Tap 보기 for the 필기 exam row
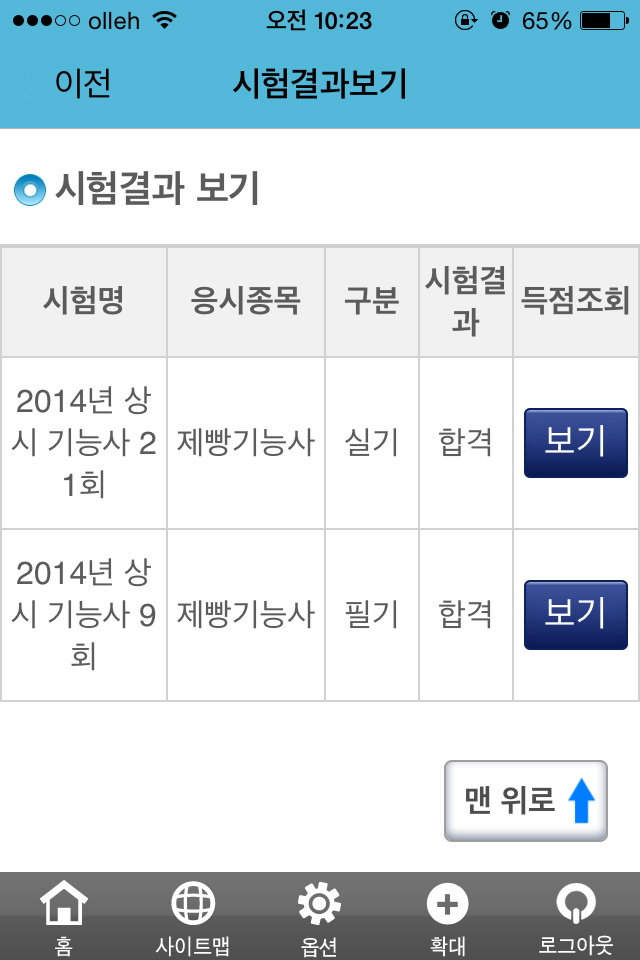The width and height of the screenshot is (640, 960). tap(575, 614)
